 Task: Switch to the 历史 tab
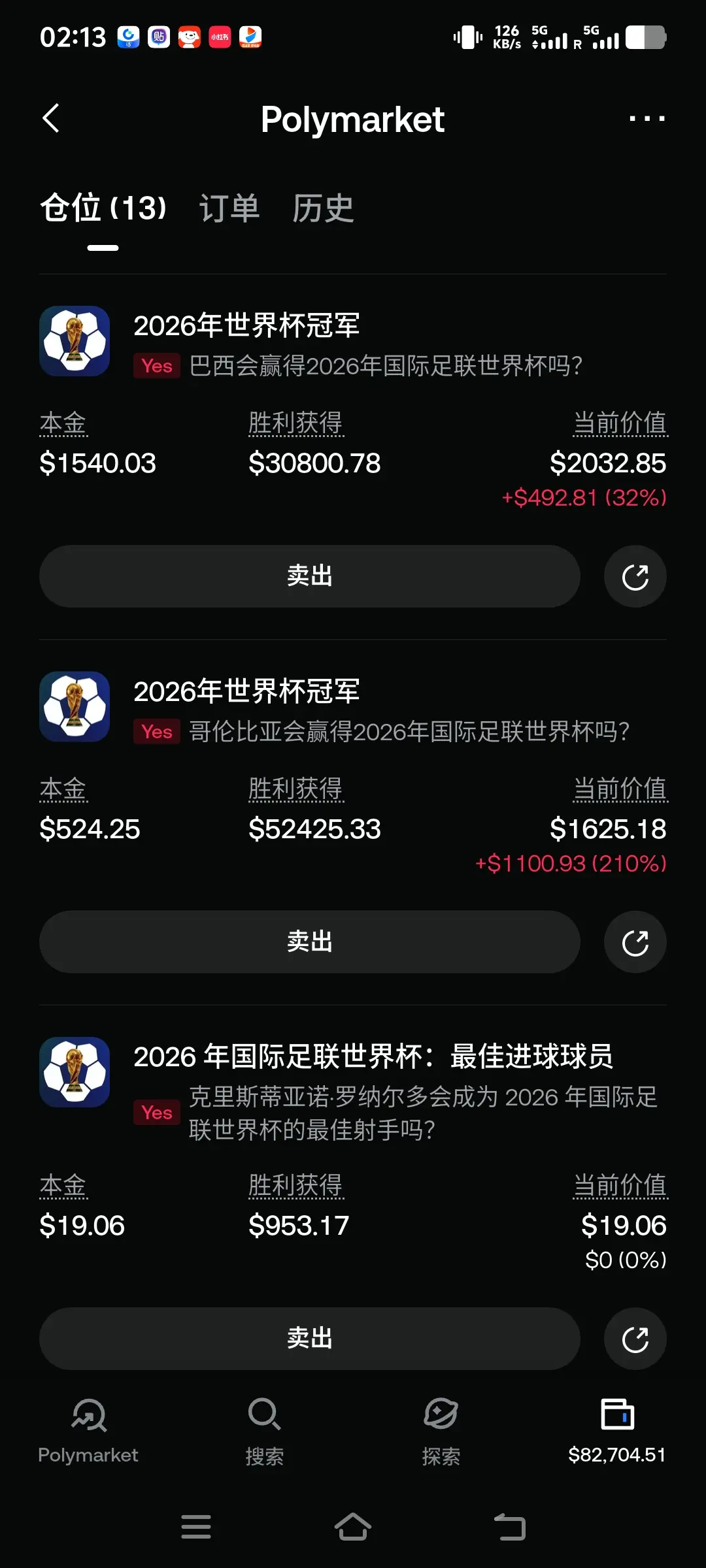323,209
